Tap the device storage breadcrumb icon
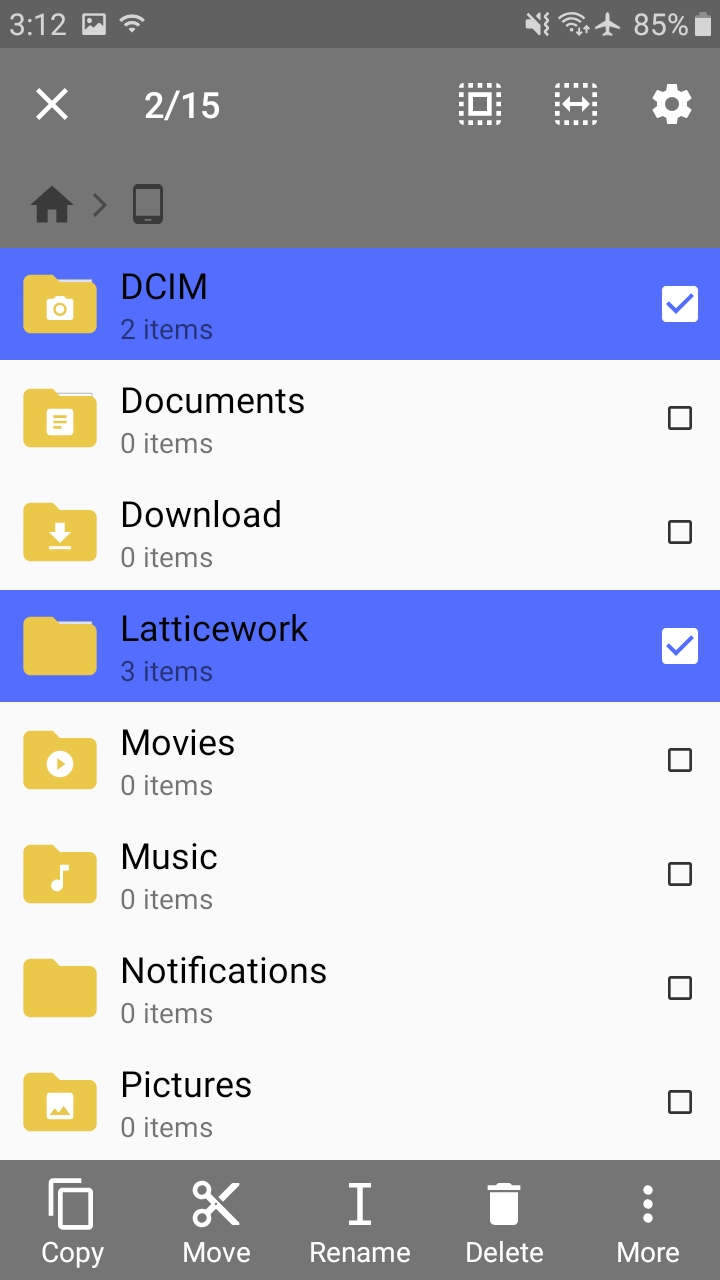This screenshot has width=720, height=1280. tap(148, 205)
